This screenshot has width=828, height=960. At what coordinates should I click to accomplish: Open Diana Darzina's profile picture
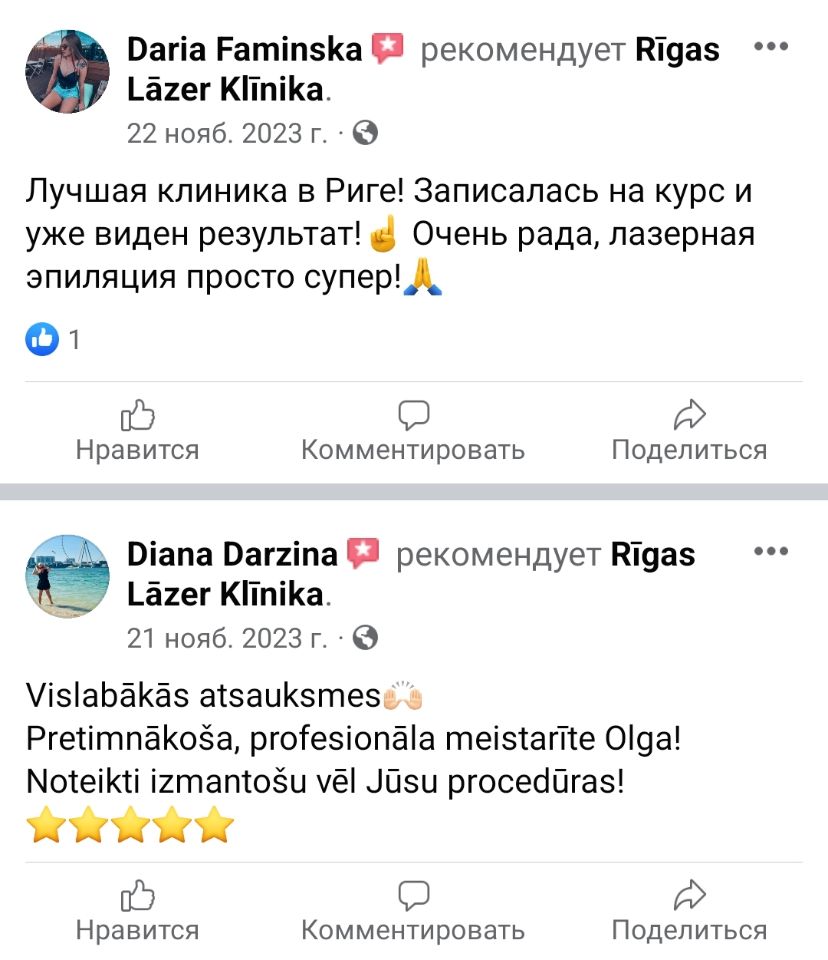point(67,576)
